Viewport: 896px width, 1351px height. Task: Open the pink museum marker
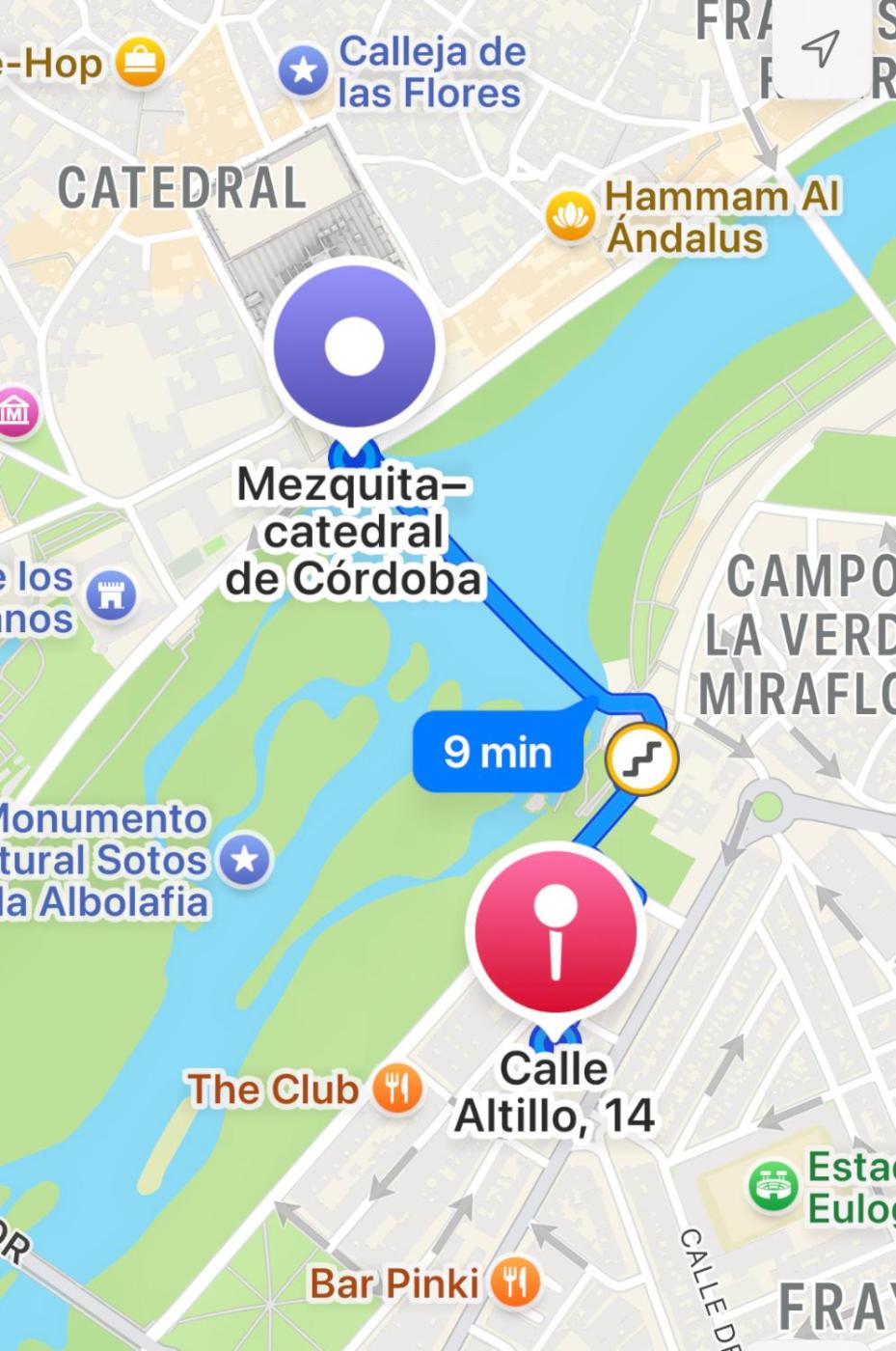pyautogui.click(x=16, y=412)
